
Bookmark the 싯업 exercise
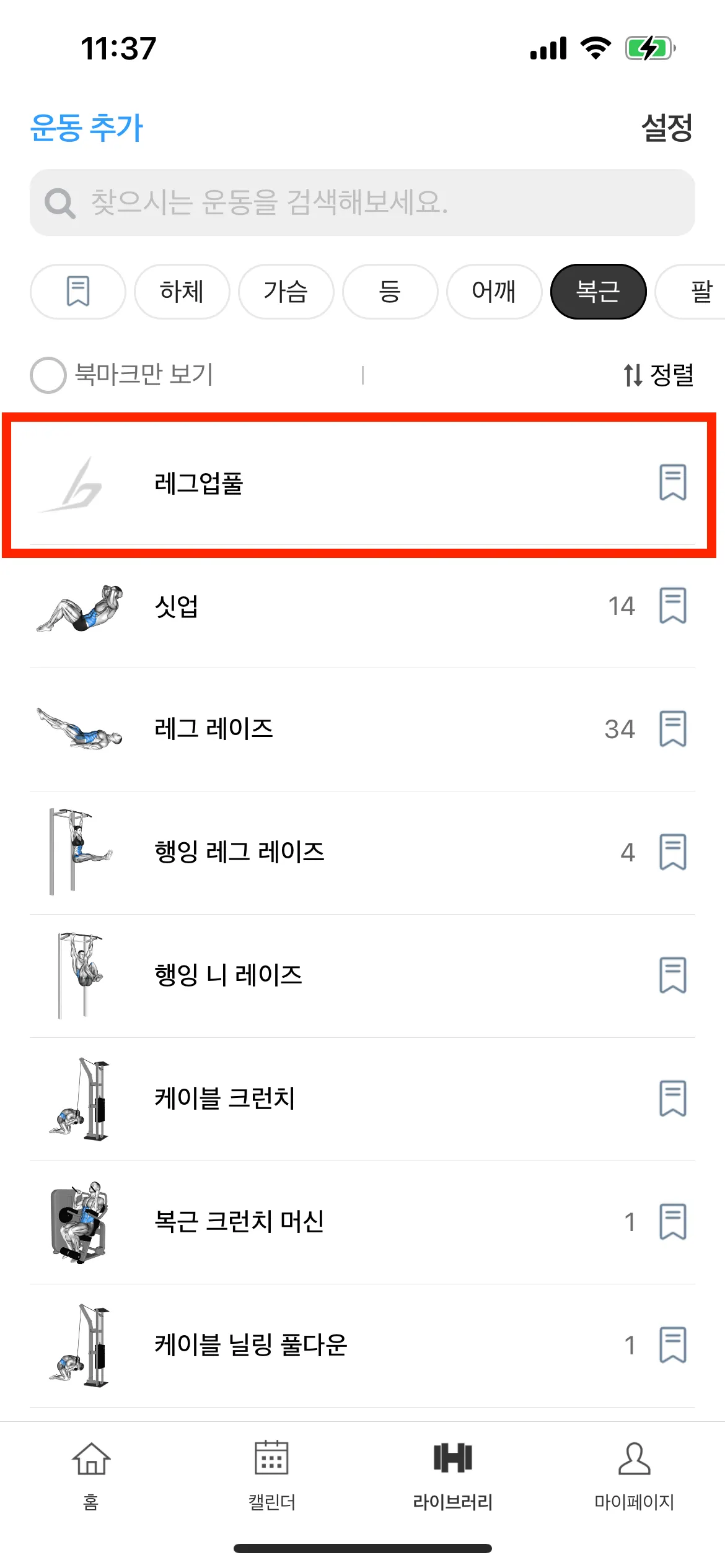click(672, 606)
